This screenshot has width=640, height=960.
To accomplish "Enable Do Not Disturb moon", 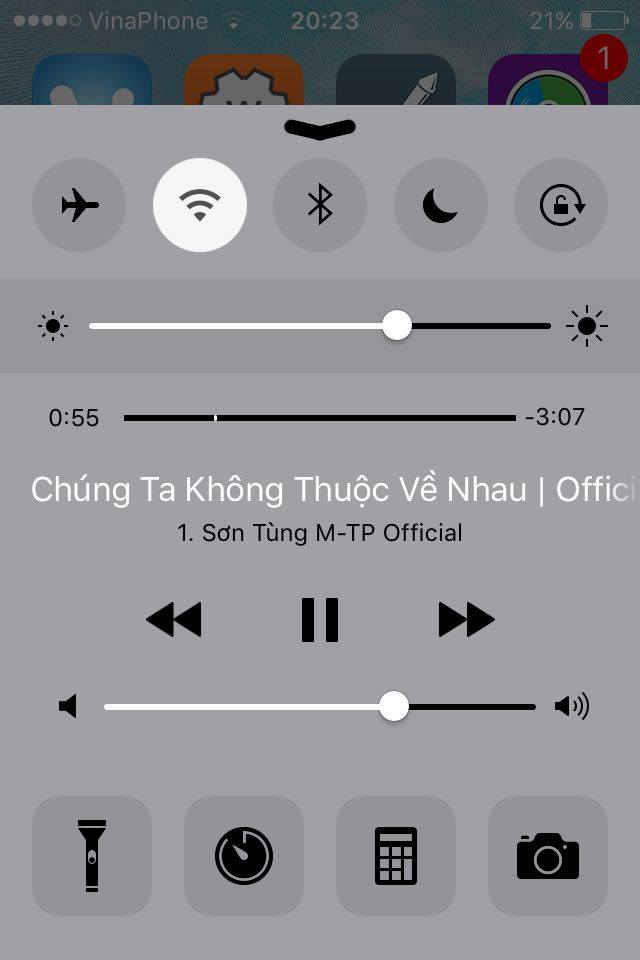I will (x=440, y=205).
